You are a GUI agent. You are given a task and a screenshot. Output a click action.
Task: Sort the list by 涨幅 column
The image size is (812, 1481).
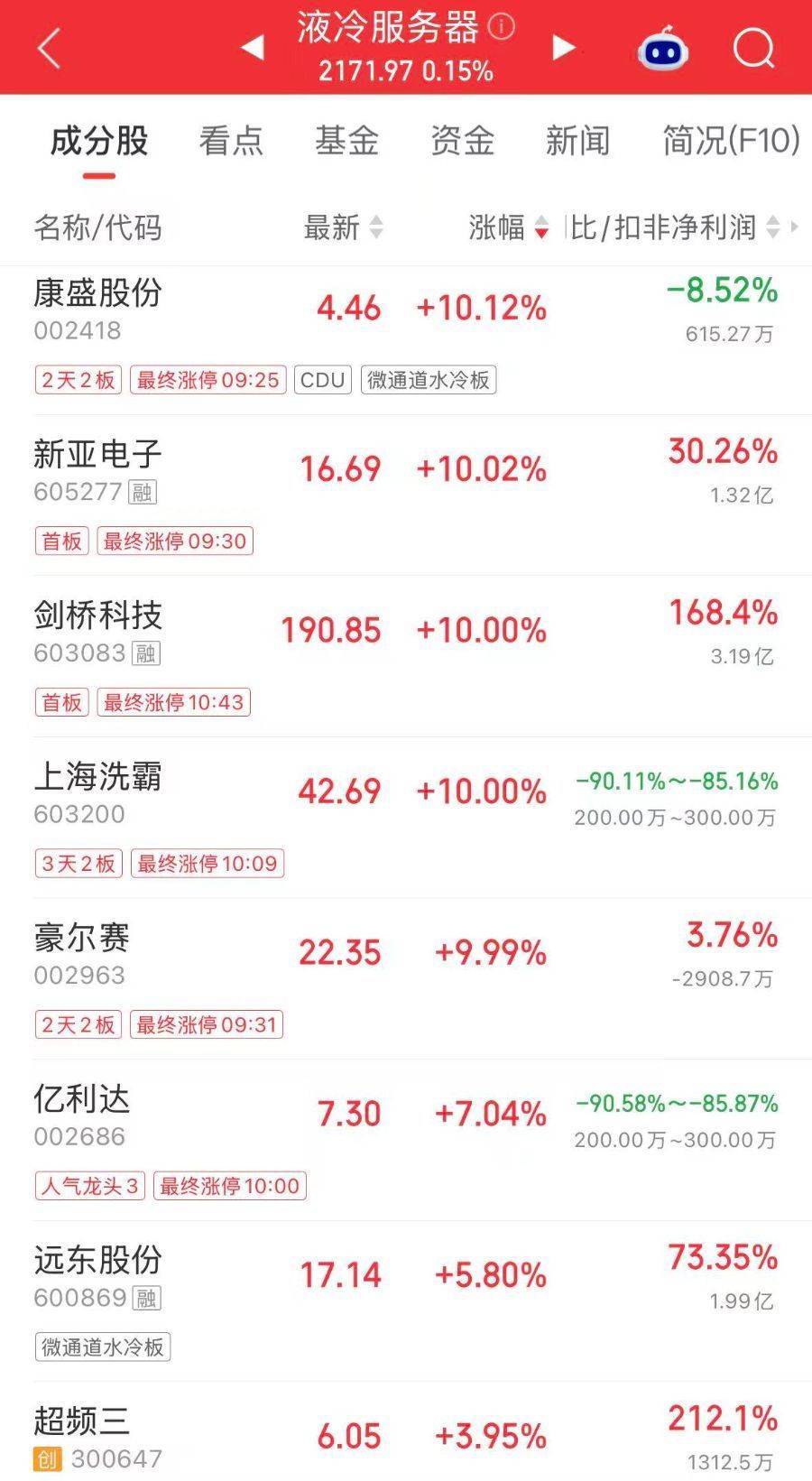click(x=508, y=227)
